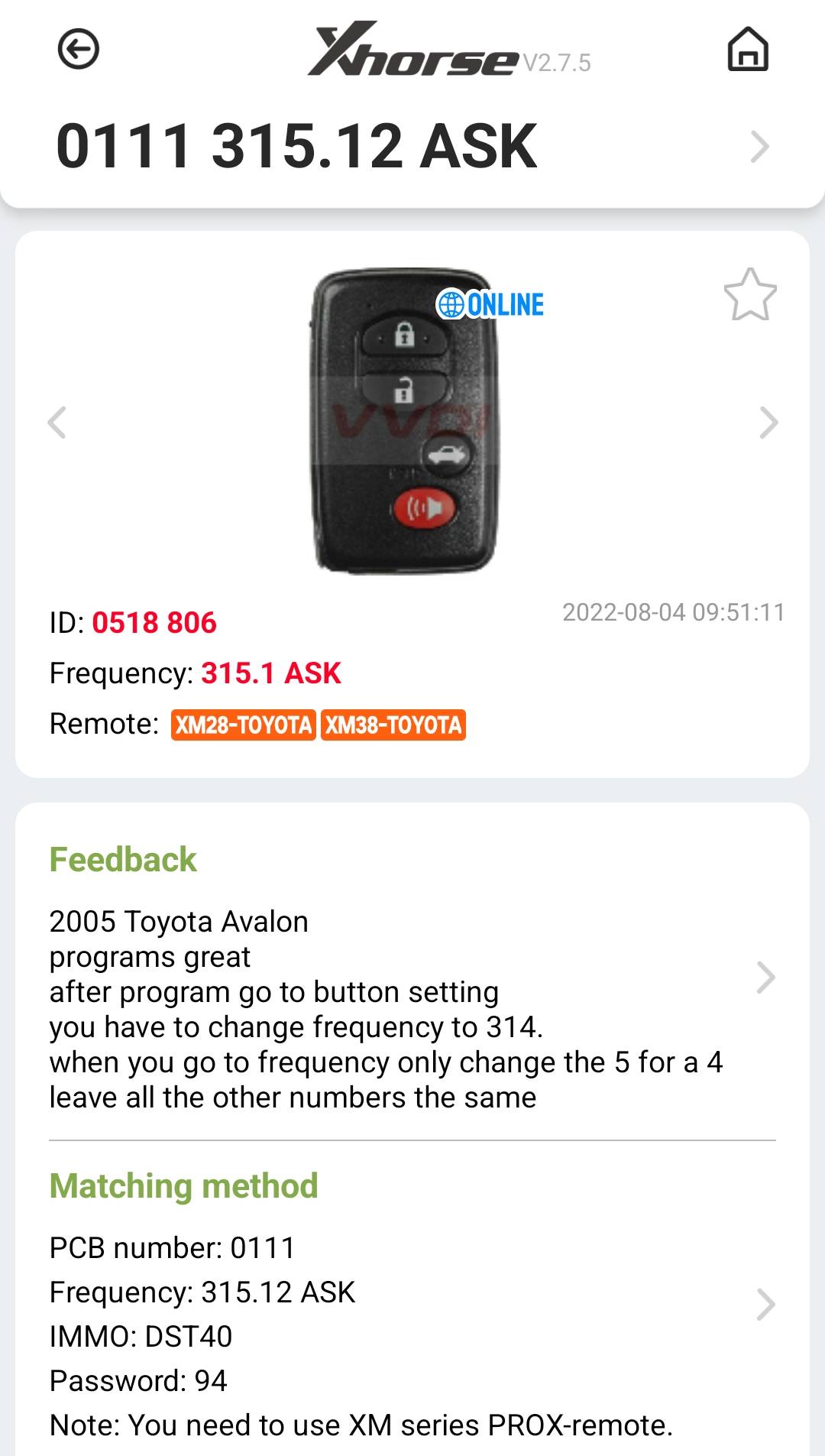Open the Matching method details
The height and width of the screenshot is (1456, 825).
412,1305
